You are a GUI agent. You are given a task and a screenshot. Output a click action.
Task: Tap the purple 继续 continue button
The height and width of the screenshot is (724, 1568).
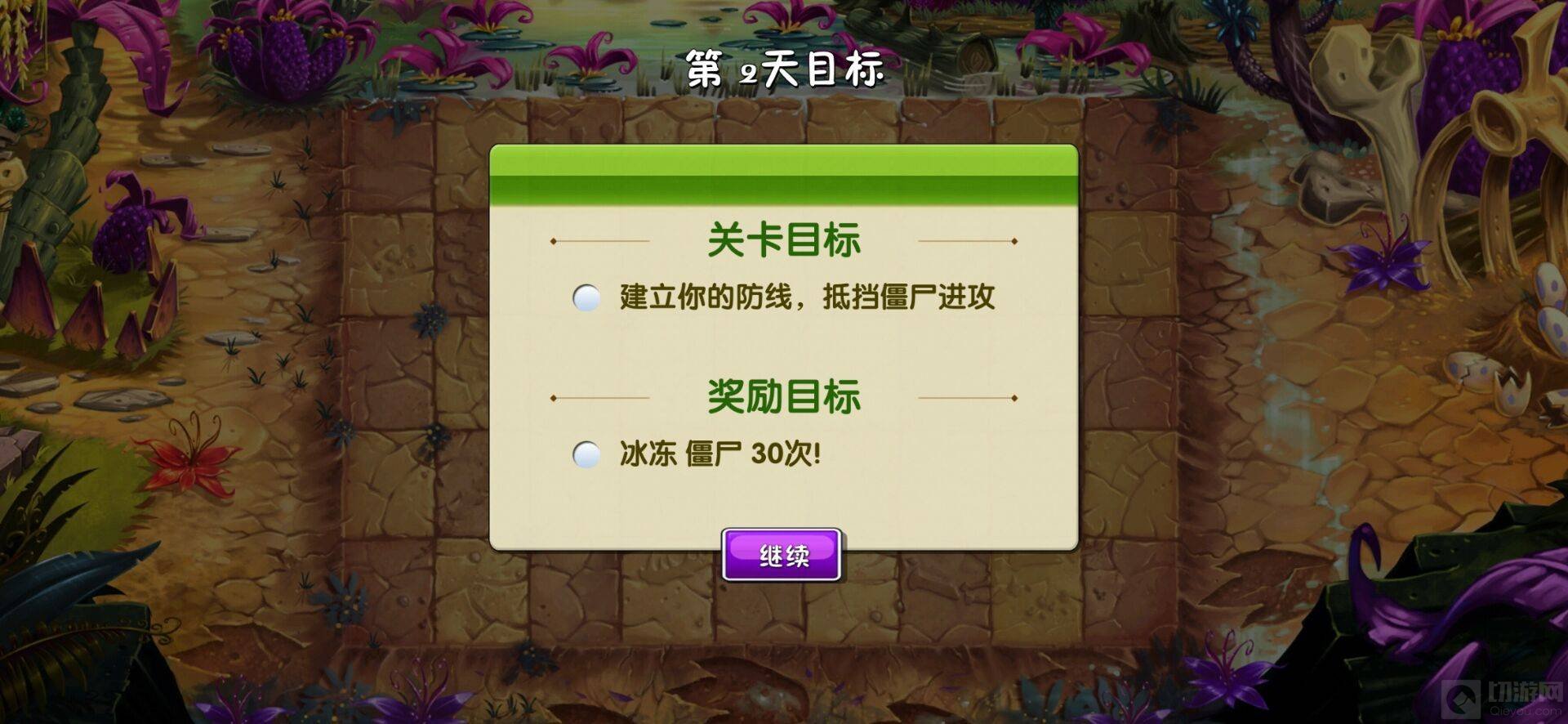click(782, 555)
